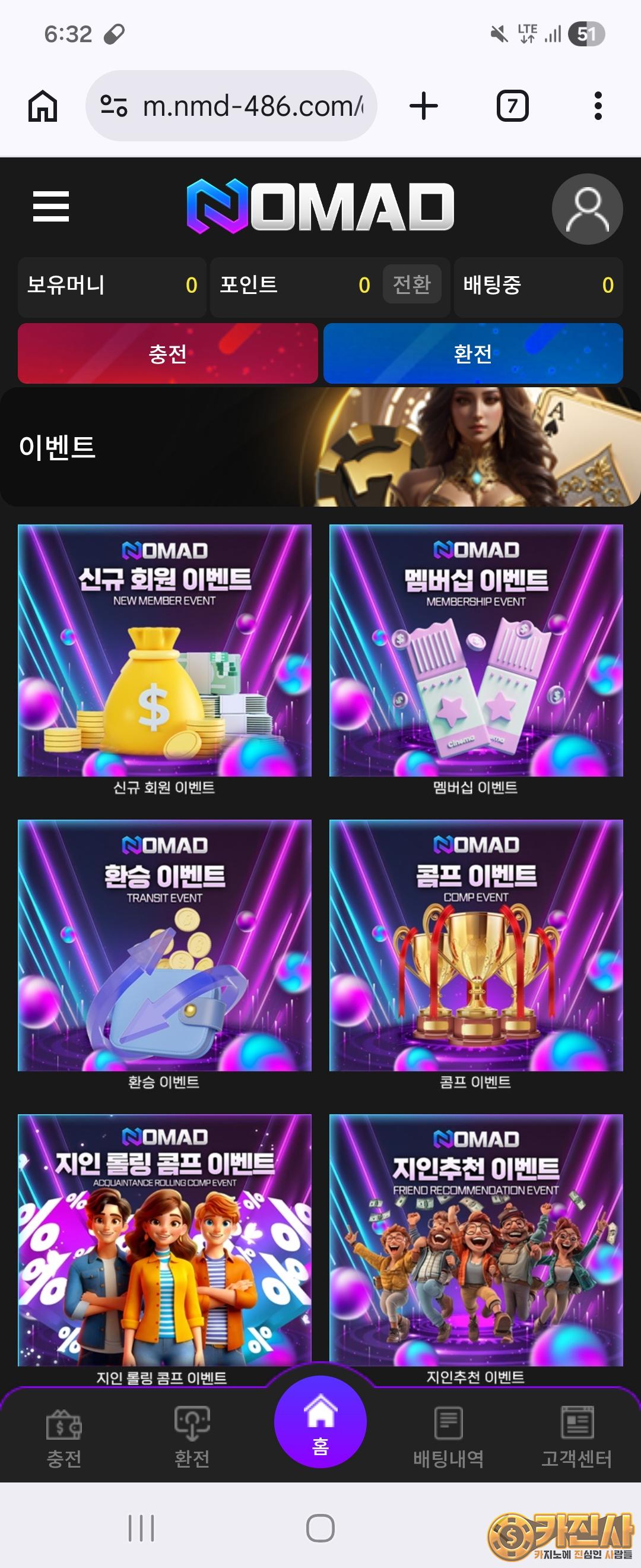Tap the red 충전 deposit button
Screen dimensions: 641x1568
tap(168, 353)
